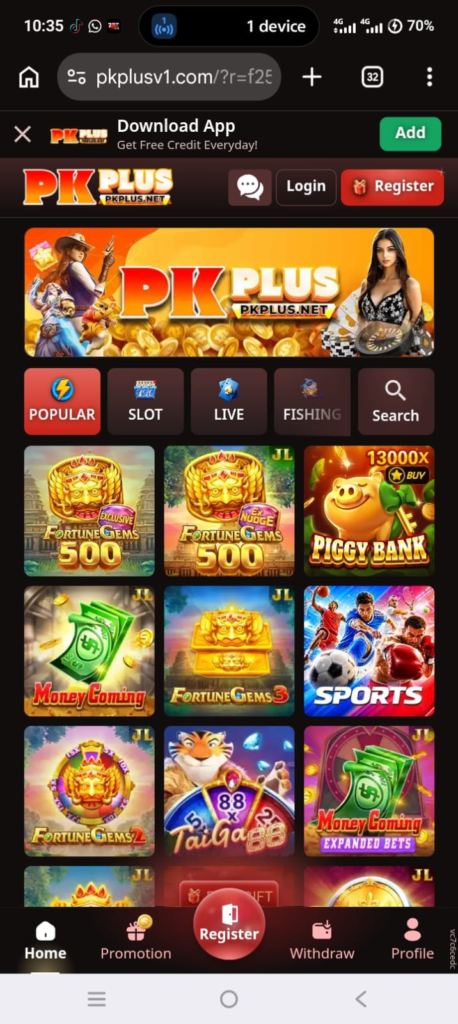This screenshot has width=458, height=1024.
Task: Tap Add on the Download App banner
Action: 410,133
